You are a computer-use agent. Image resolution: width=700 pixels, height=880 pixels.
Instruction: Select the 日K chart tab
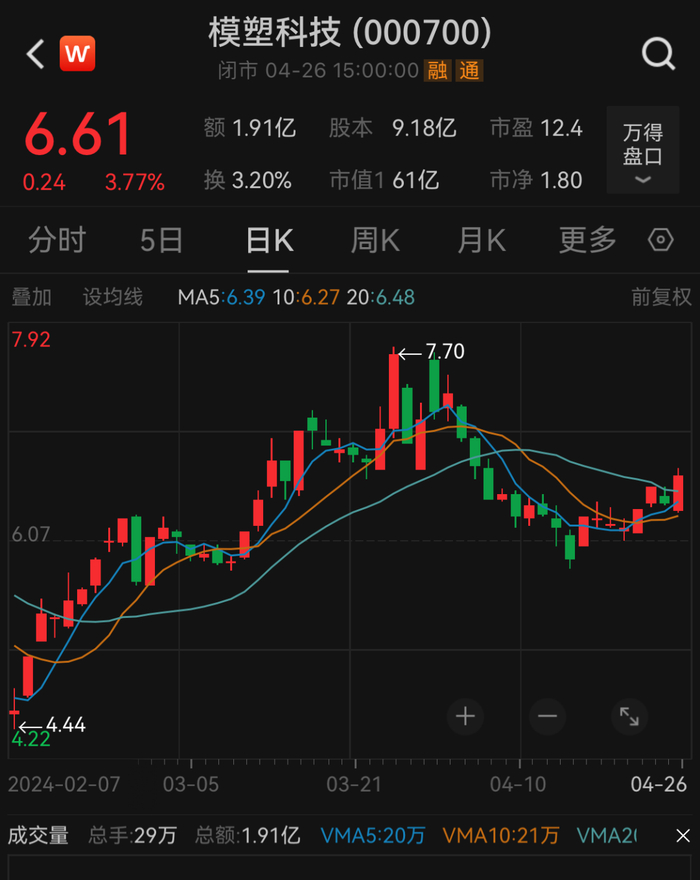269,241
